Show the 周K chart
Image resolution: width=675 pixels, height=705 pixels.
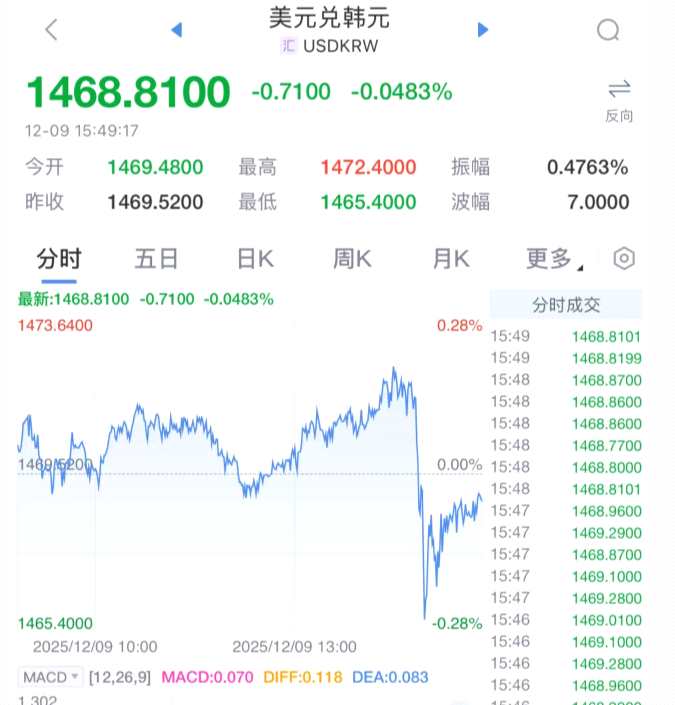(352, 260)
